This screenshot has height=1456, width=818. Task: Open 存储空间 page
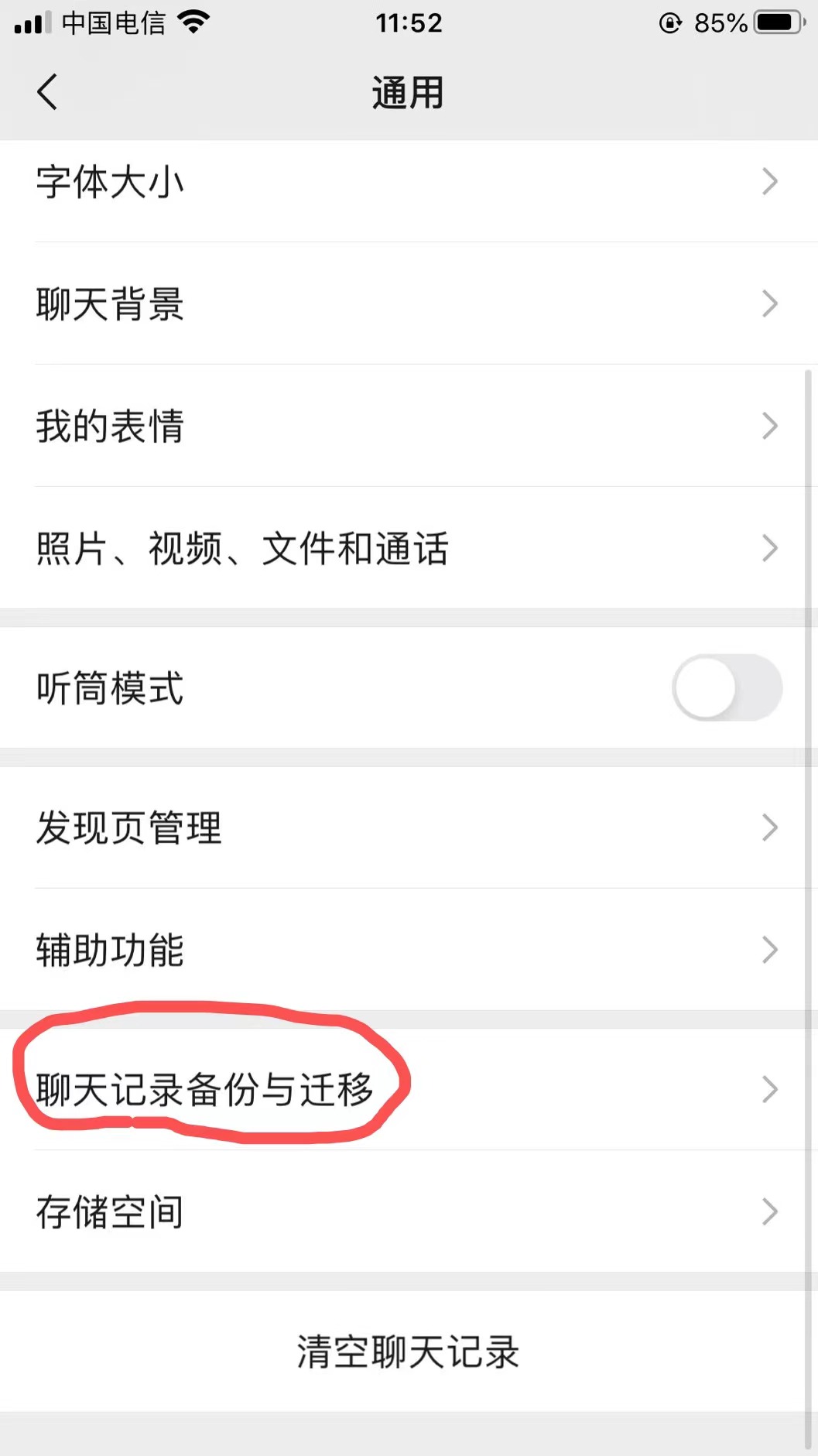(409, 1211)
